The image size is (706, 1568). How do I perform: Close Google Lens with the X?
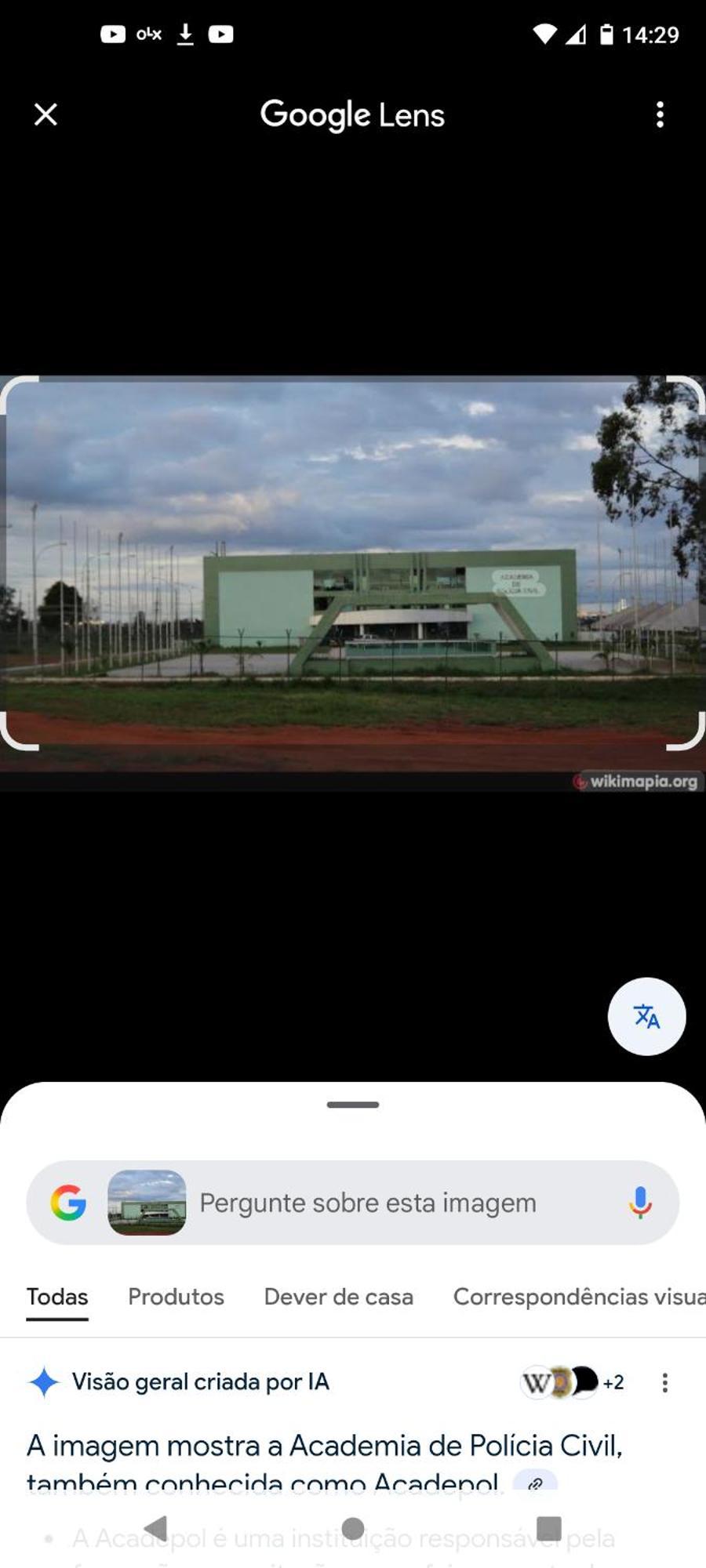point(45,114)
